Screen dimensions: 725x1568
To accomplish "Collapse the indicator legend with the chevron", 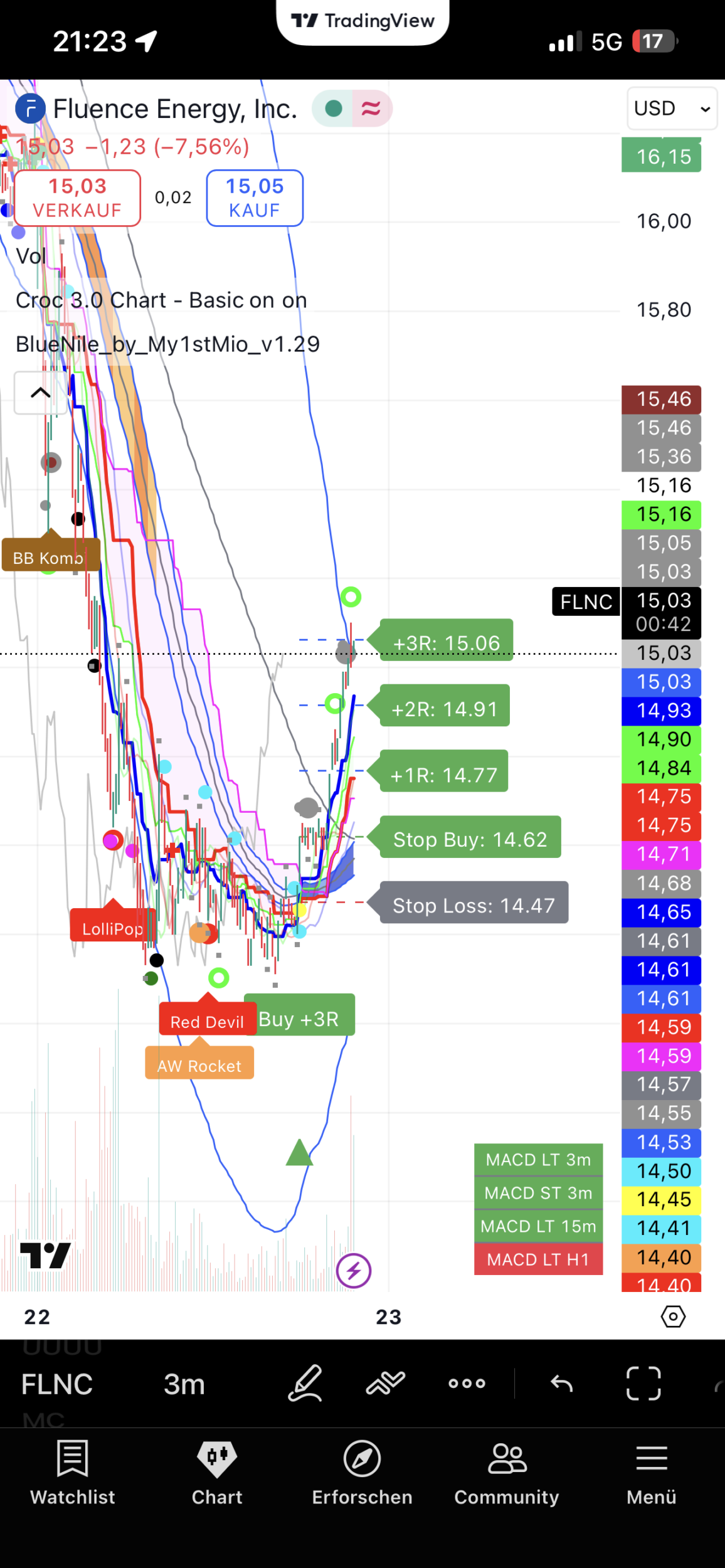I will (x=41, y=393).
